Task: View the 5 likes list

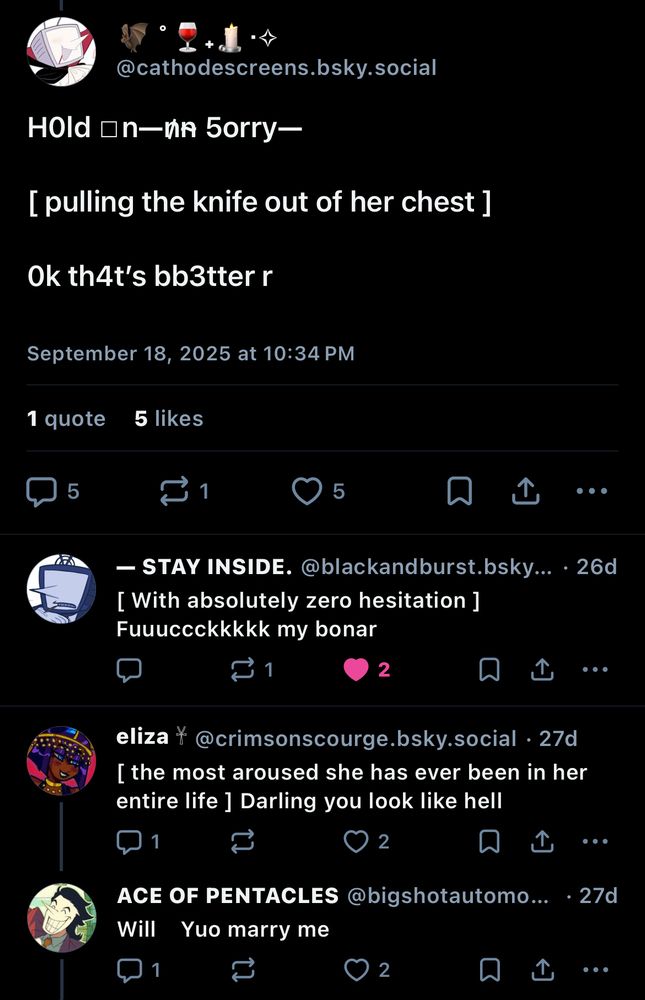Action: pos(169,419)
